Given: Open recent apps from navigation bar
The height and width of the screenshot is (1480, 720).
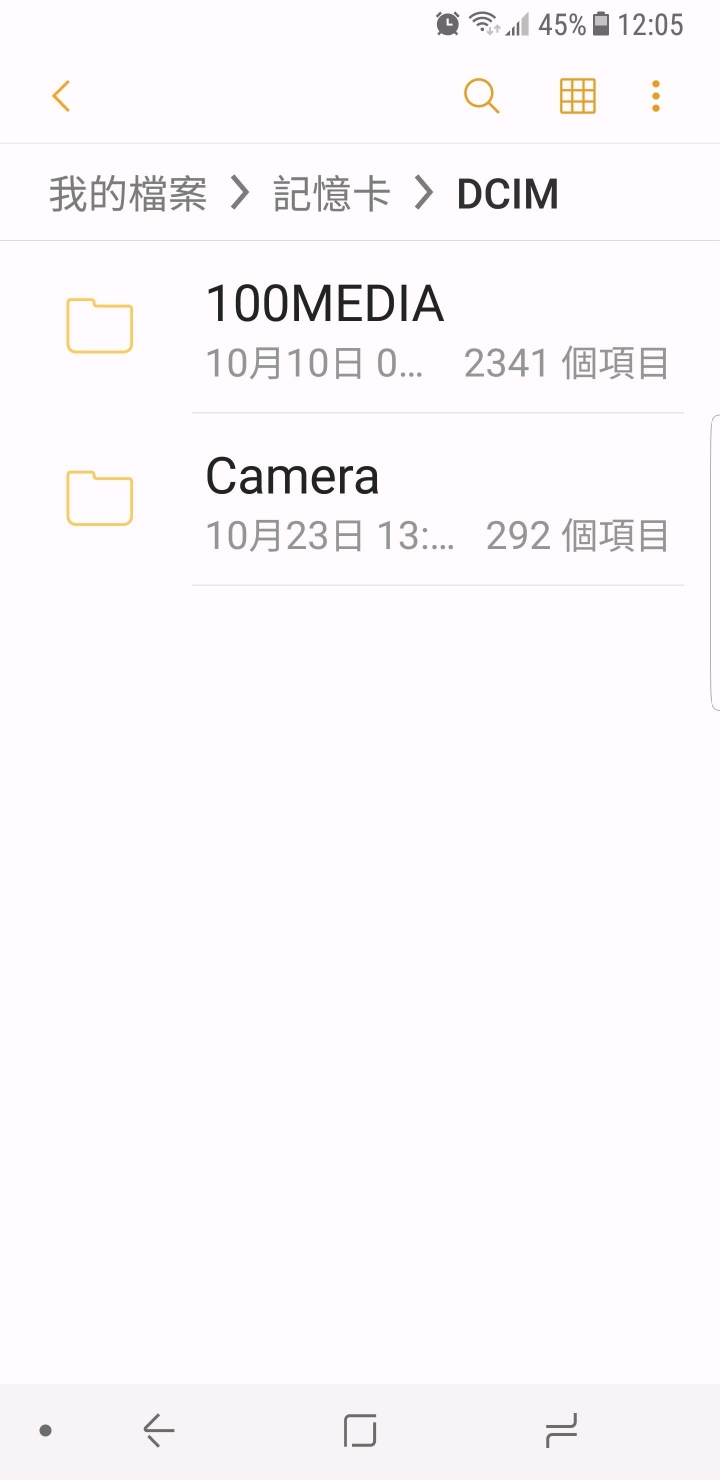Looking at the screenshot, I should [561, 1431].
